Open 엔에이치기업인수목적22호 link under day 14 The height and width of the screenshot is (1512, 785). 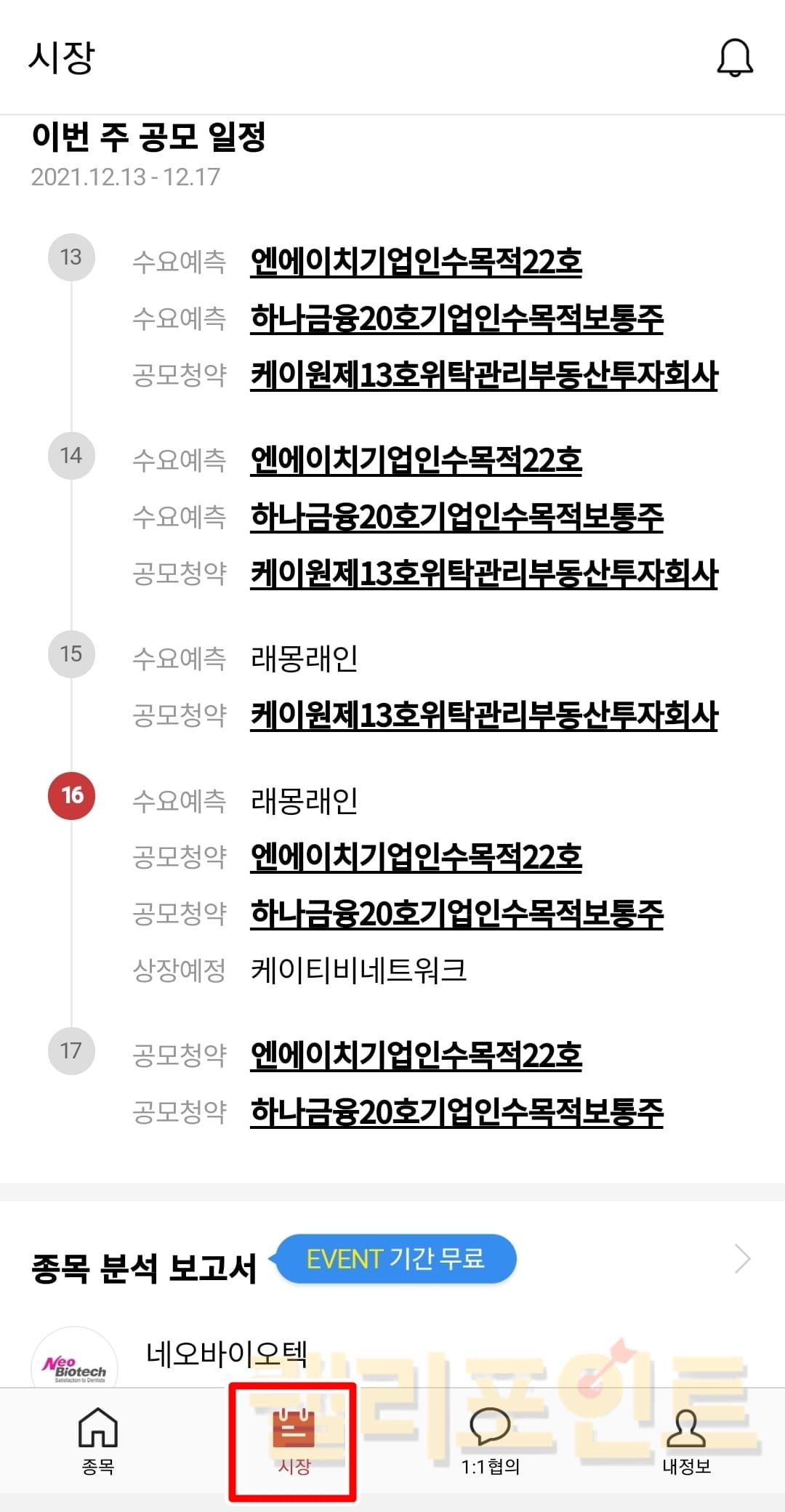click(x=416, y=460)
